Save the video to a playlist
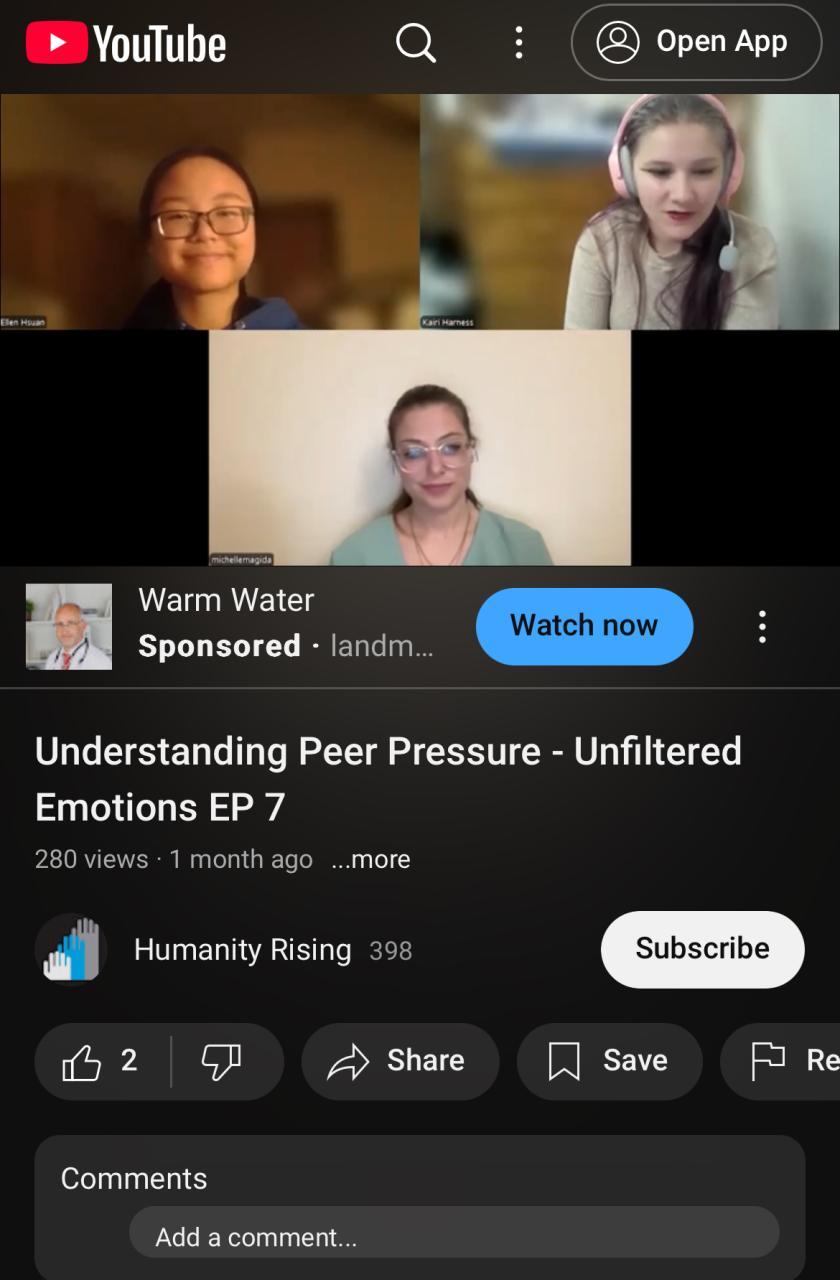840x1280 pixels. point(610,1061)
